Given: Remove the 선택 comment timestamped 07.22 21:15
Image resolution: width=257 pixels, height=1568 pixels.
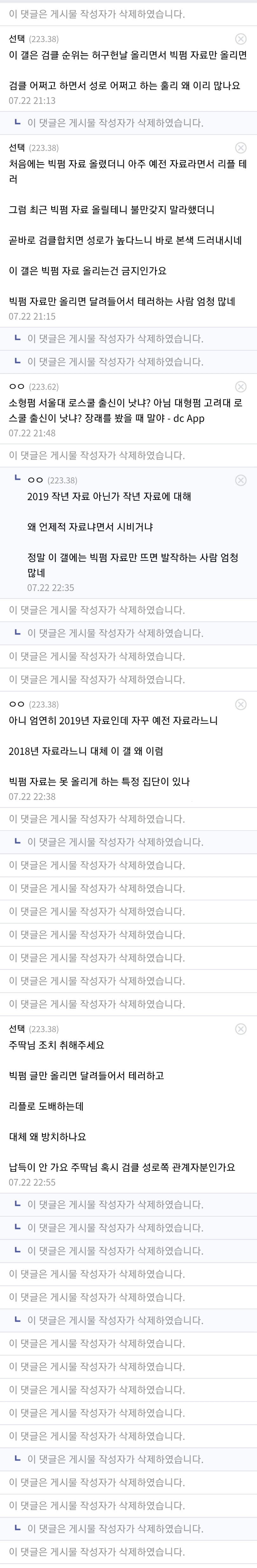Looking at the screenshot, I should (x=240, y=148).
